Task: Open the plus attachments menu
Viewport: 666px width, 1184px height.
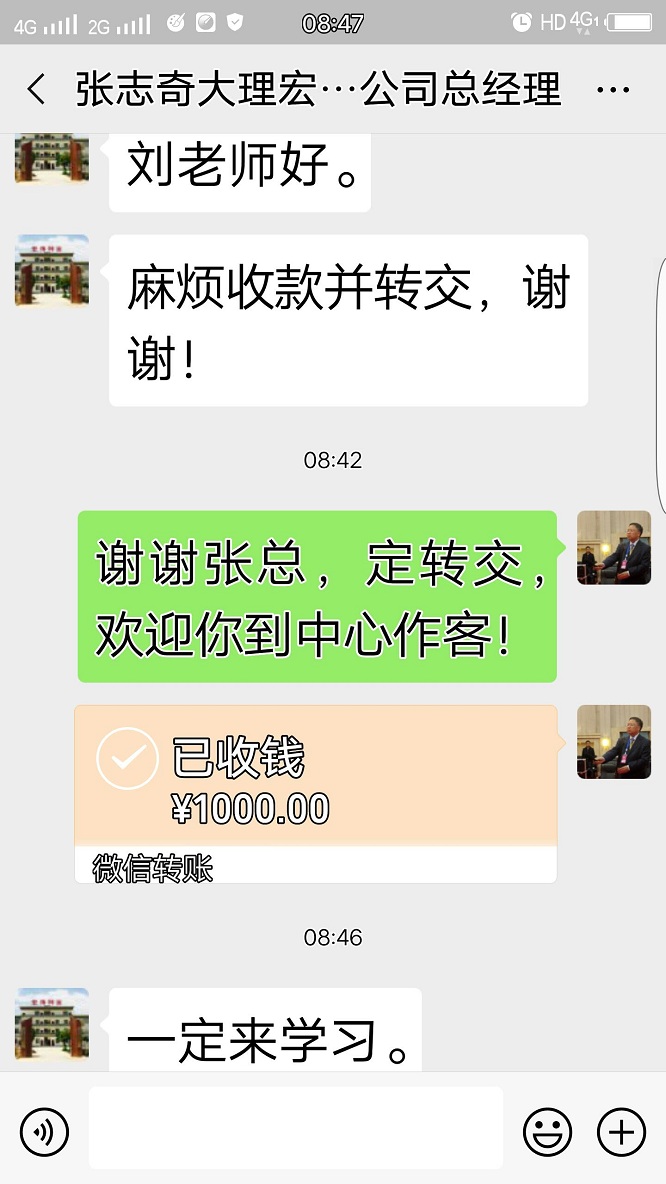Action: pos(621,1133)
